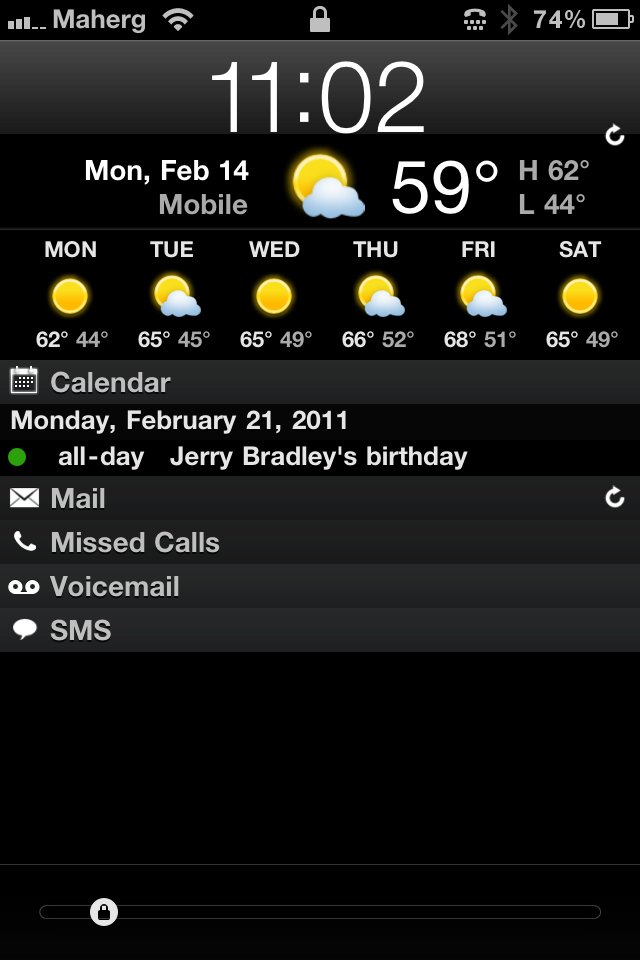Collapse the Calendar section header

point(110,382)
